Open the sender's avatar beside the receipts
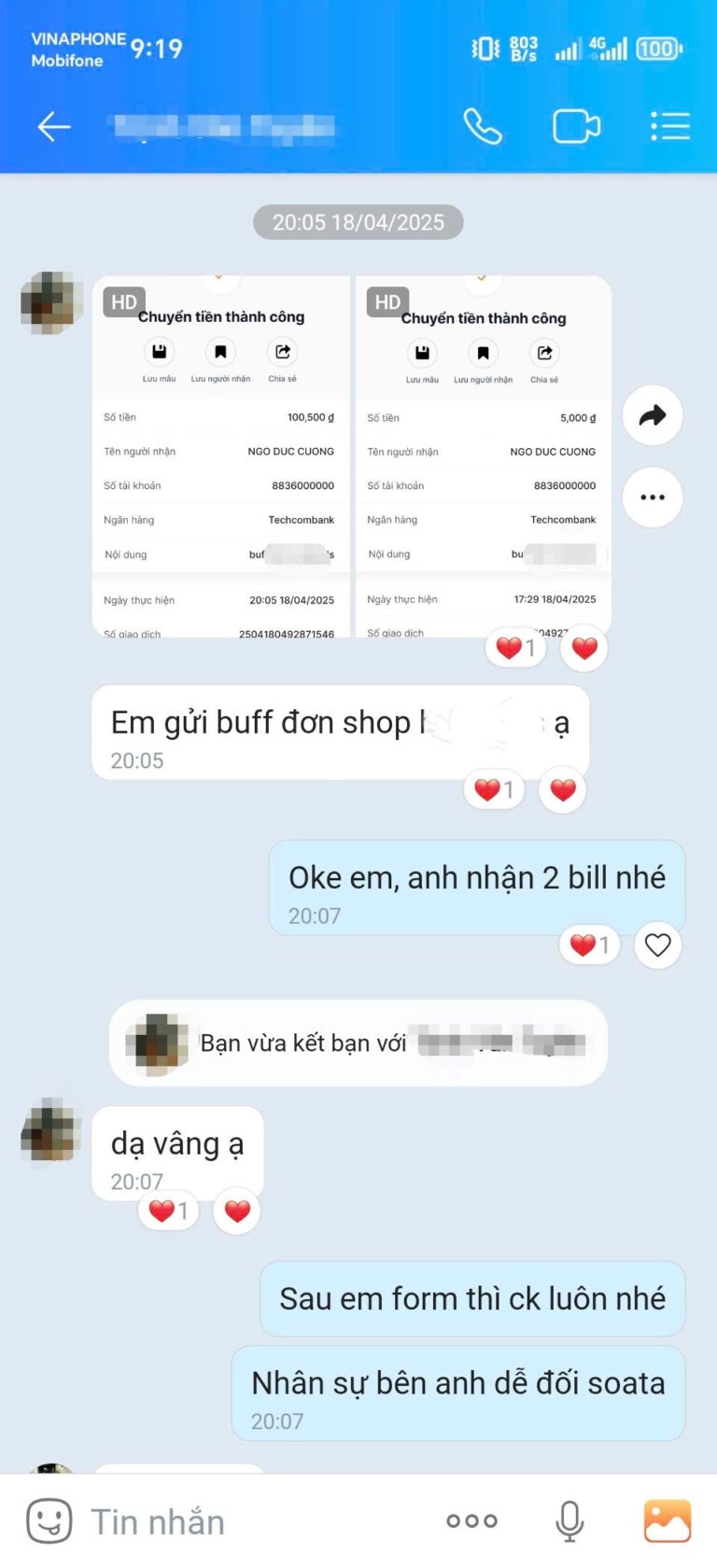The image size is (717, 1568). pos(49,303)
